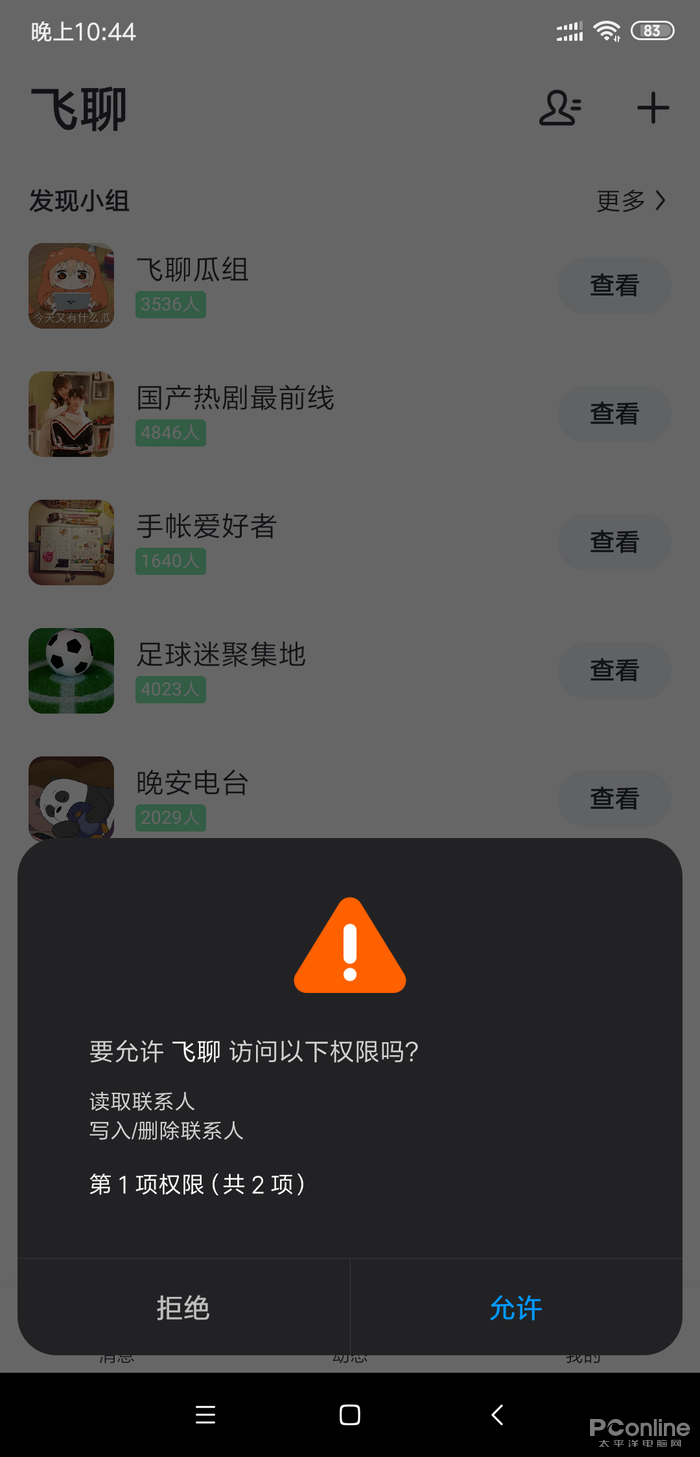View the 晚安电台 group
This screenshot has height=1457, width=700.
coord(613,798)
